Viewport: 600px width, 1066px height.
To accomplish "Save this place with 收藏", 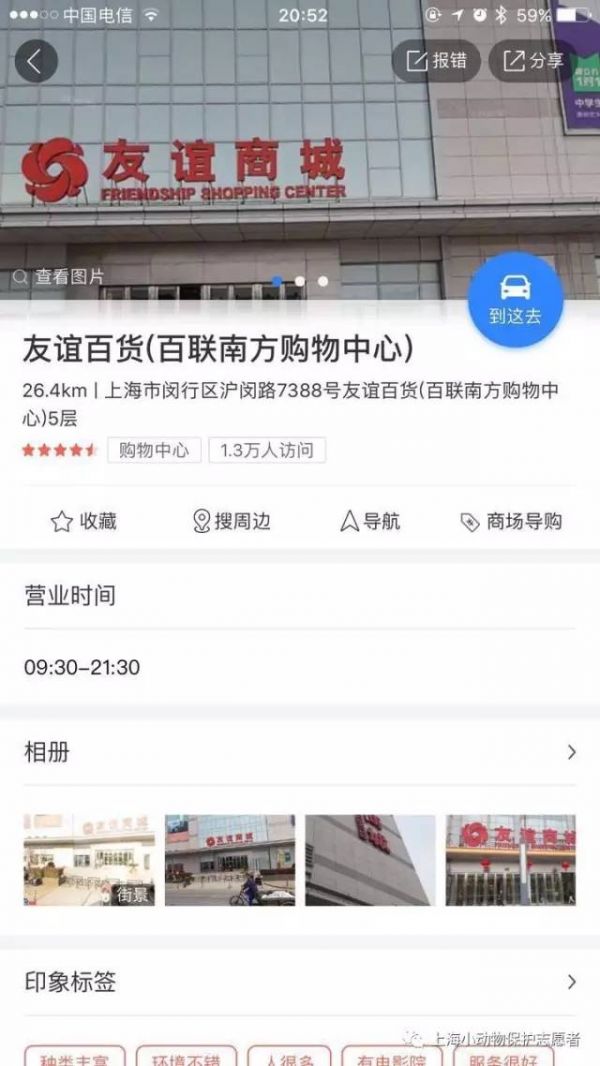I will (84, 521).
